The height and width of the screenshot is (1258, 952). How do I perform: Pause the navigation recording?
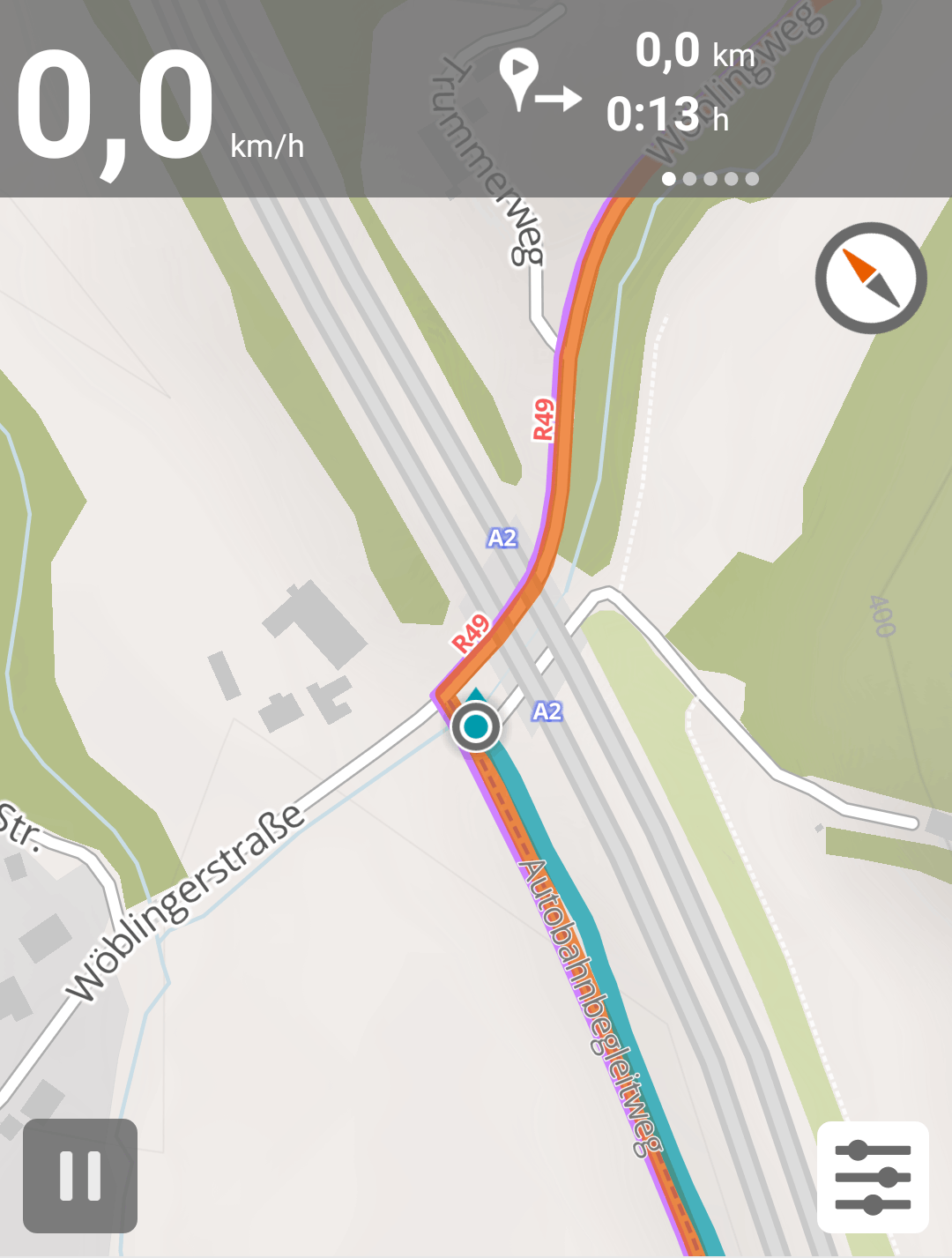click(80, 1175)
